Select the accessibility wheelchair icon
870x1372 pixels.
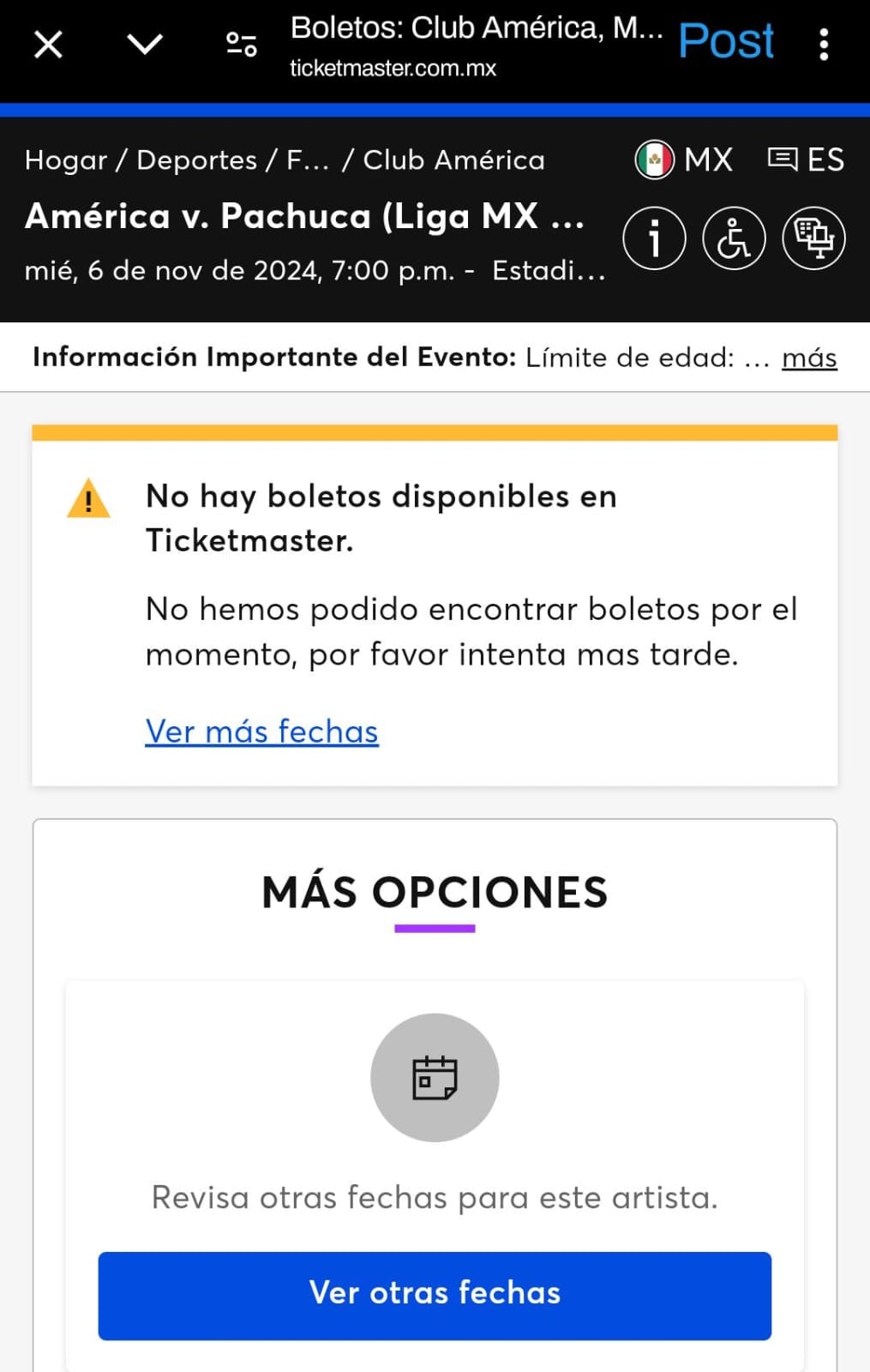click(733, 238)
